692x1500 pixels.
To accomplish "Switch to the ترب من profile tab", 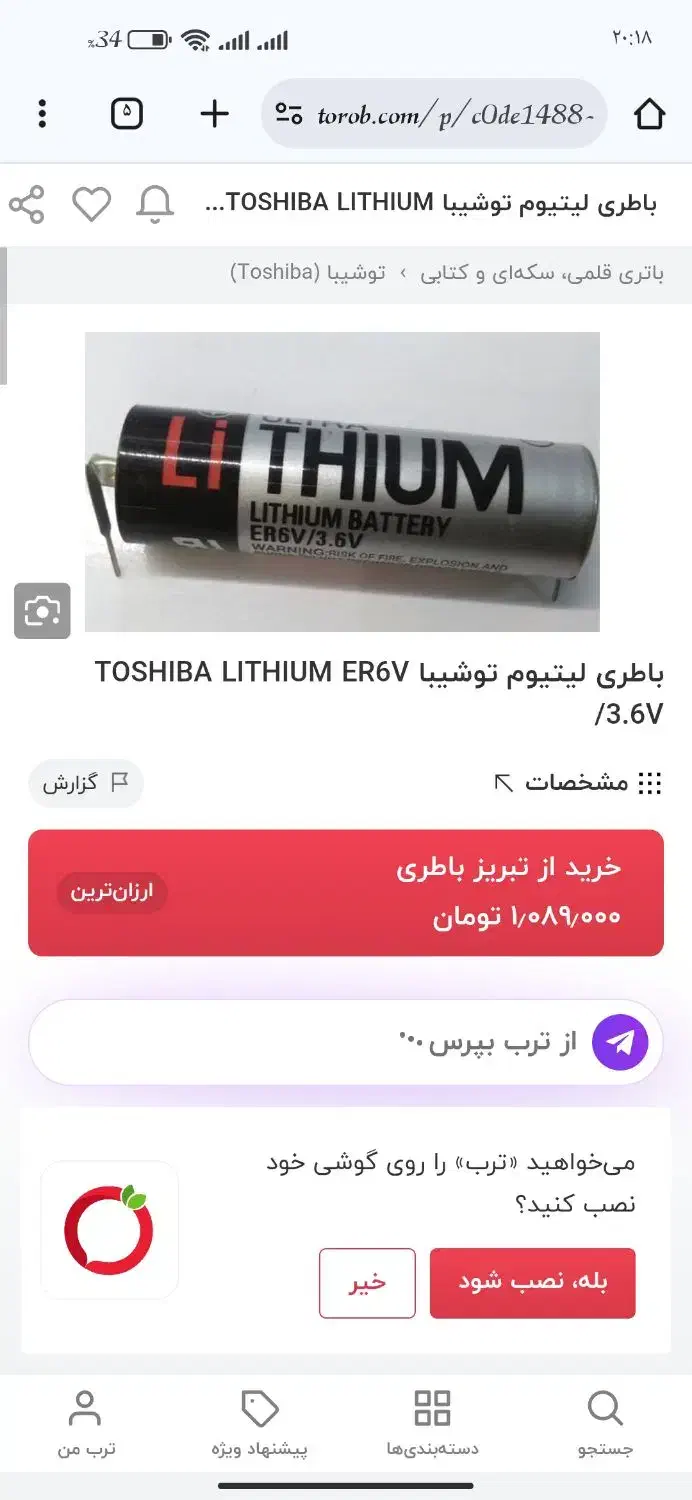I will (86, 1421).
